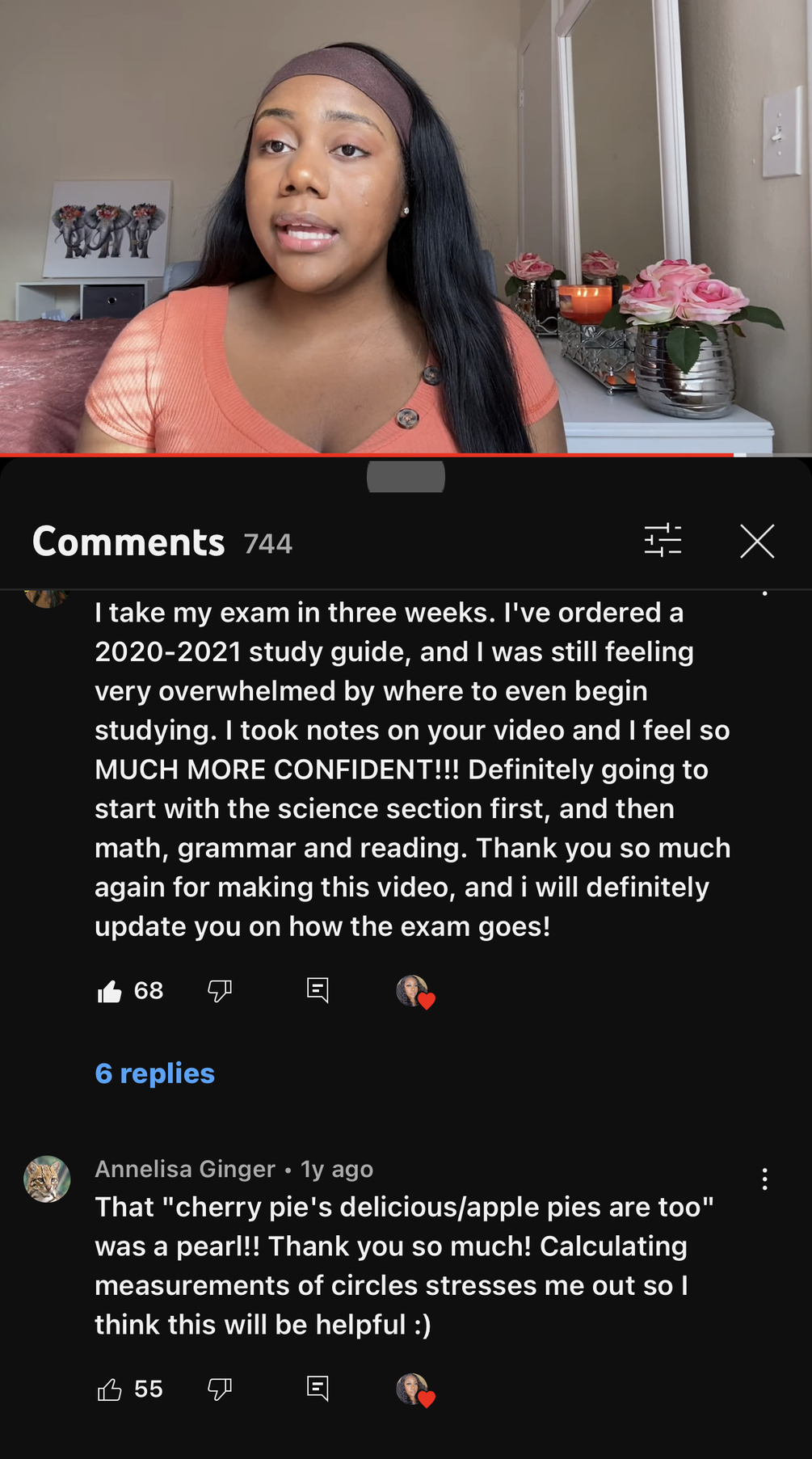This screenshot has height=1459, width=812.
Task: Reply to Annelisa Ginger's comment
Action: click(318, 1389)
